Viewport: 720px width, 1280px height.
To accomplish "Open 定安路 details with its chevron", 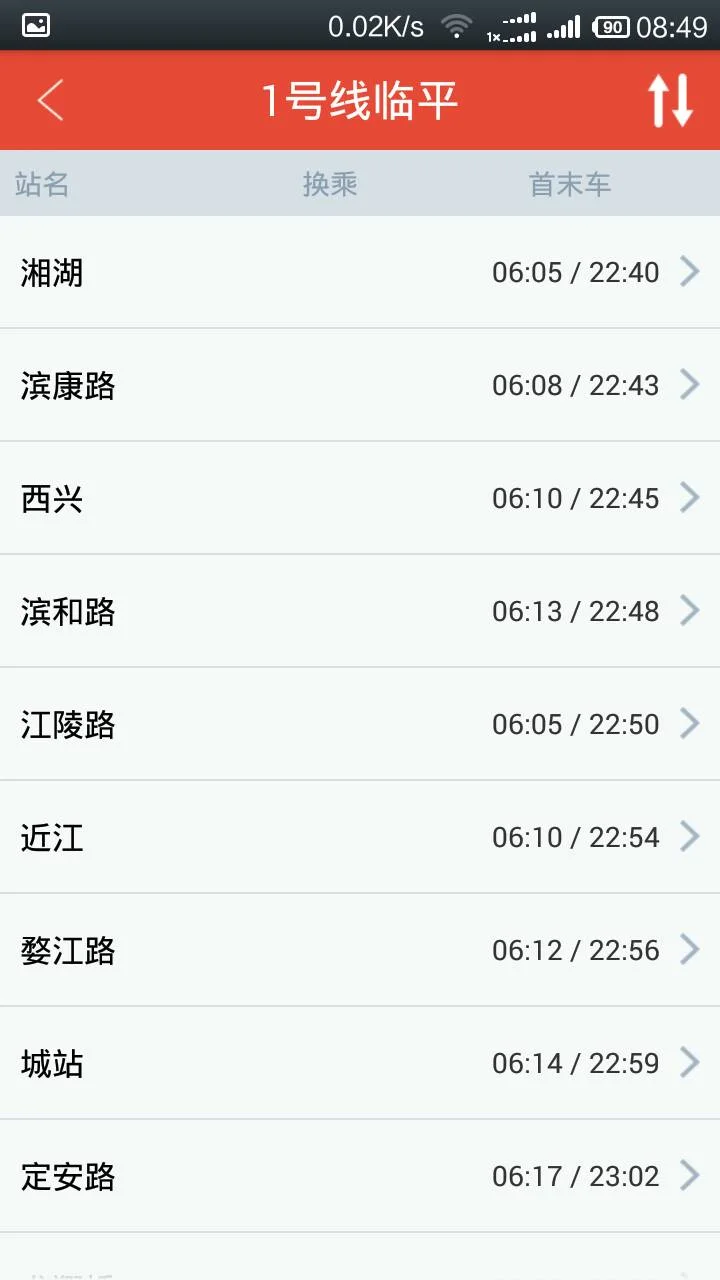I will [692, 1176].
